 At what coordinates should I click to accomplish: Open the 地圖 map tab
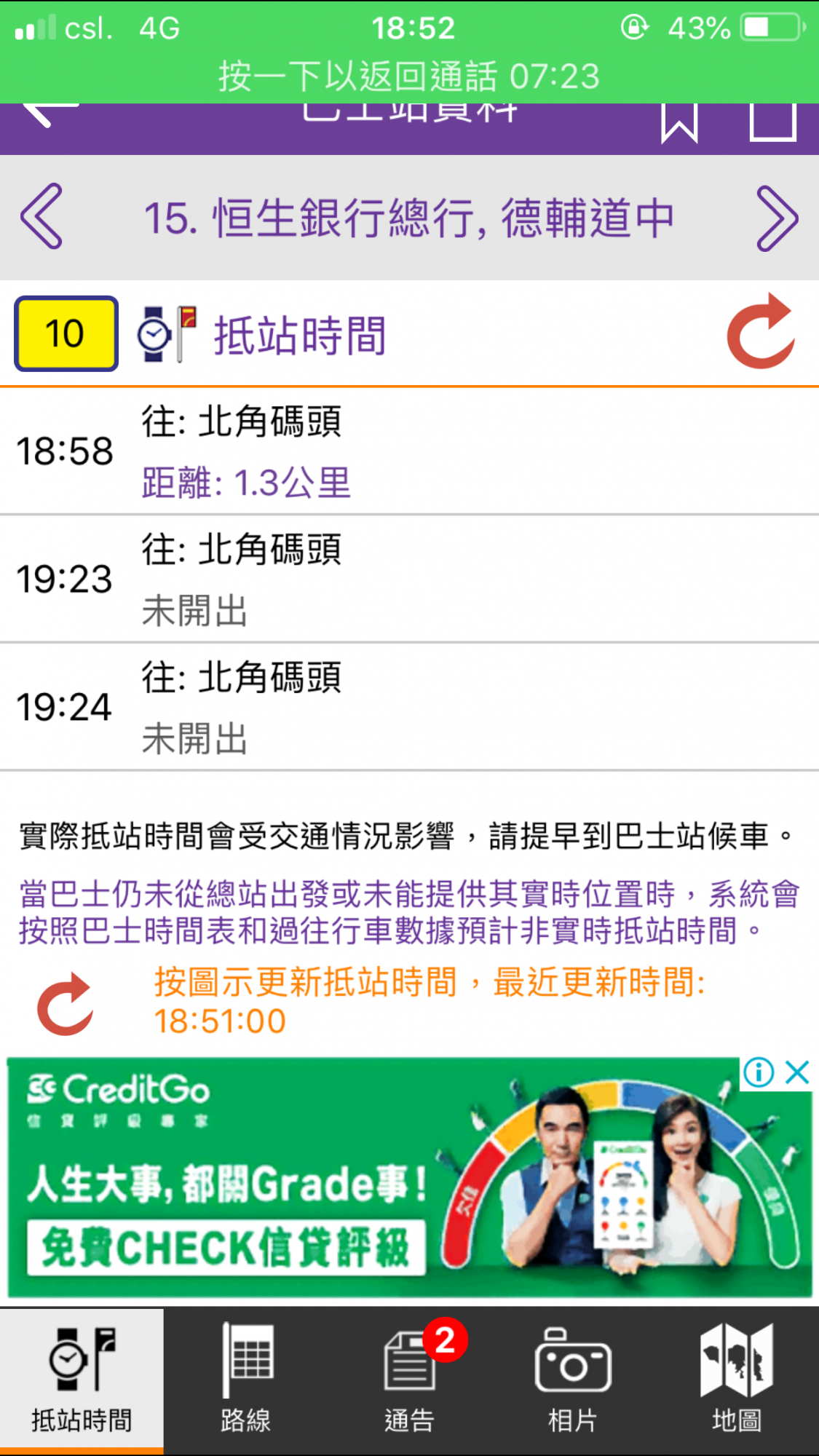click(x=737, y=1380)
